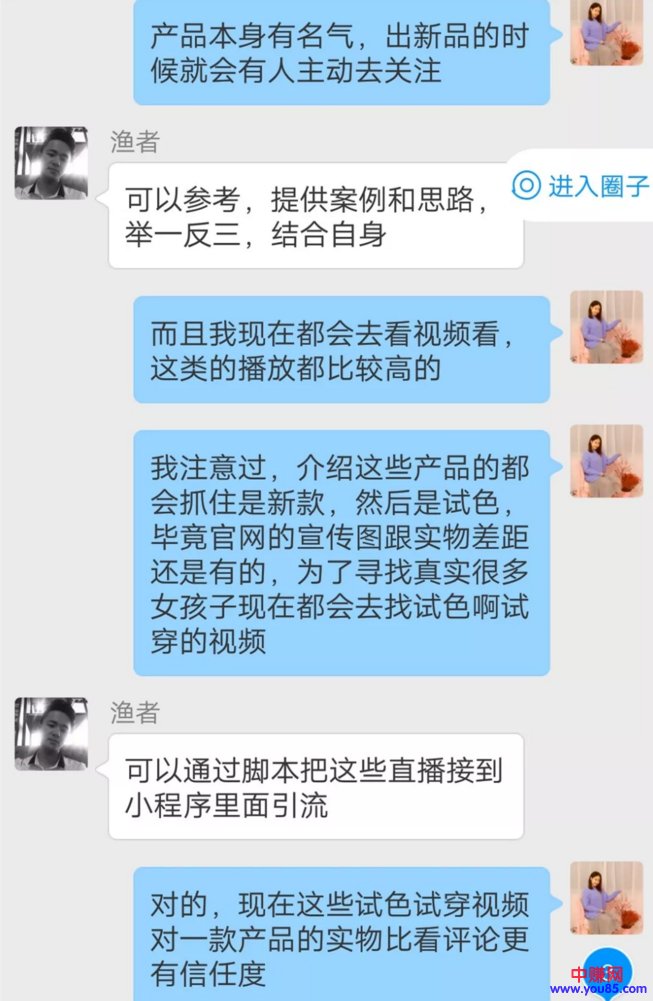Tap the blue floating new-message bubble
653x1001 pixels.
tap(607, 971)
